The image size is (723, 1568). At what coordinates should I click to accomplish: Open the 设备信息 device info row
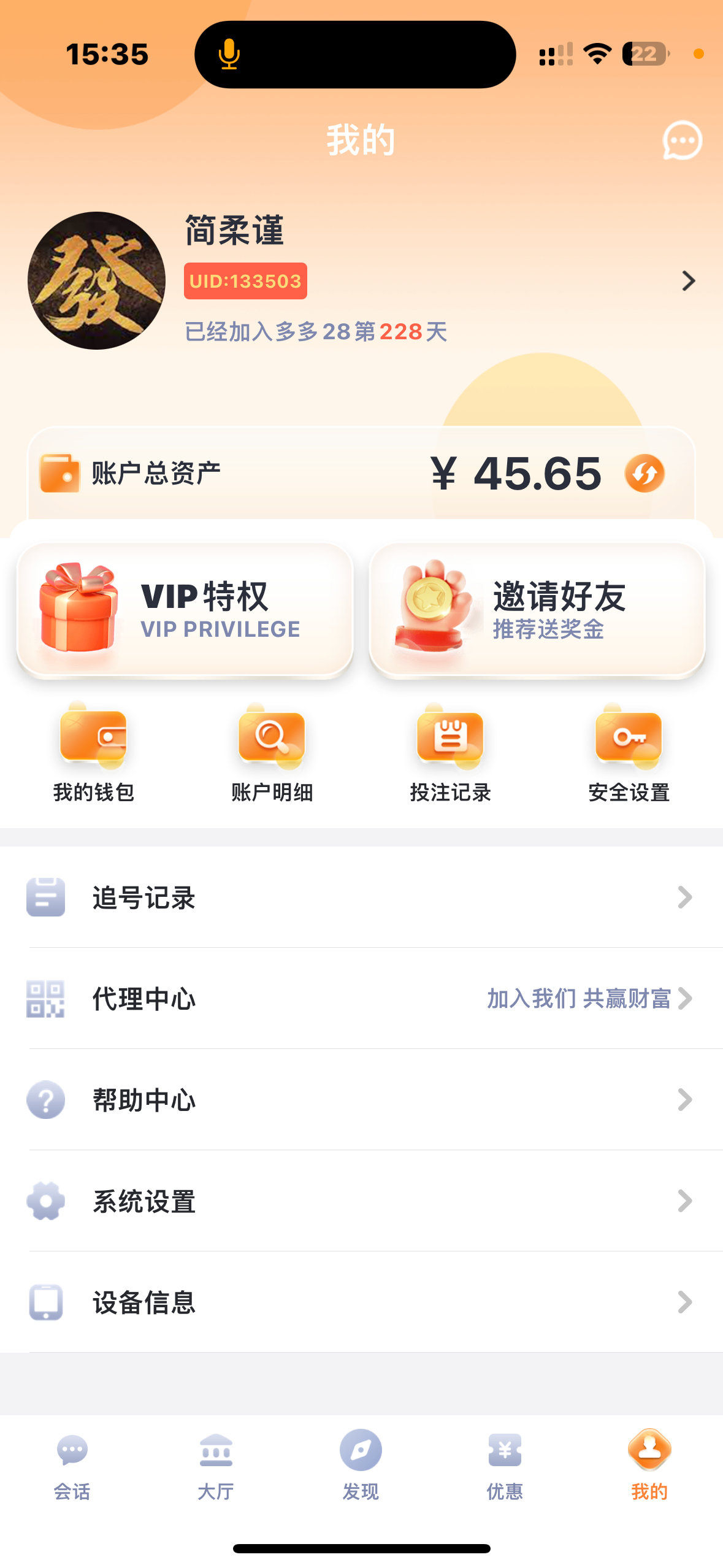(361, 1302)
